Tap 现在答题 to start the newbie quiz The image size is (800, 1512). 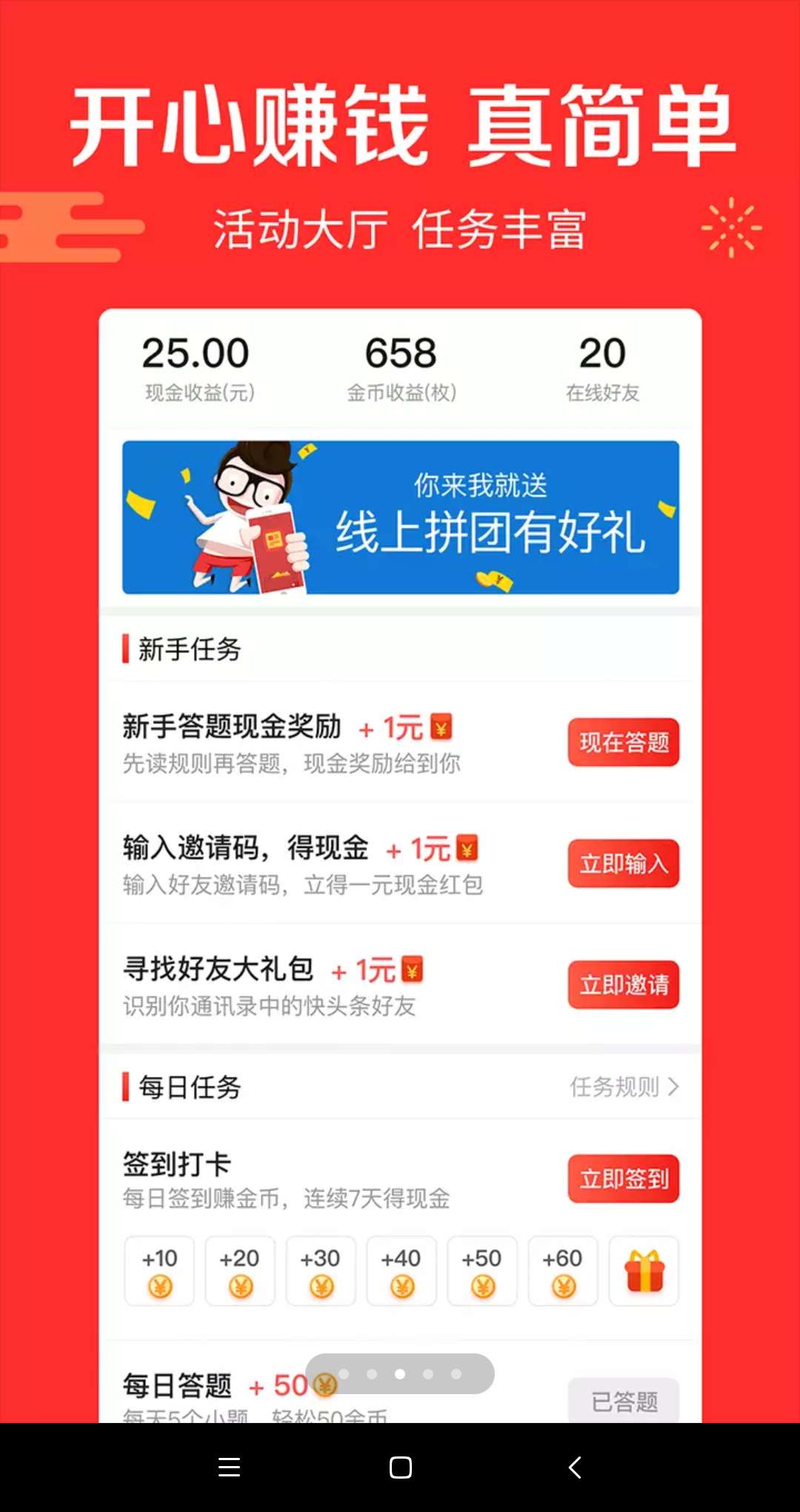coord(623,742)
